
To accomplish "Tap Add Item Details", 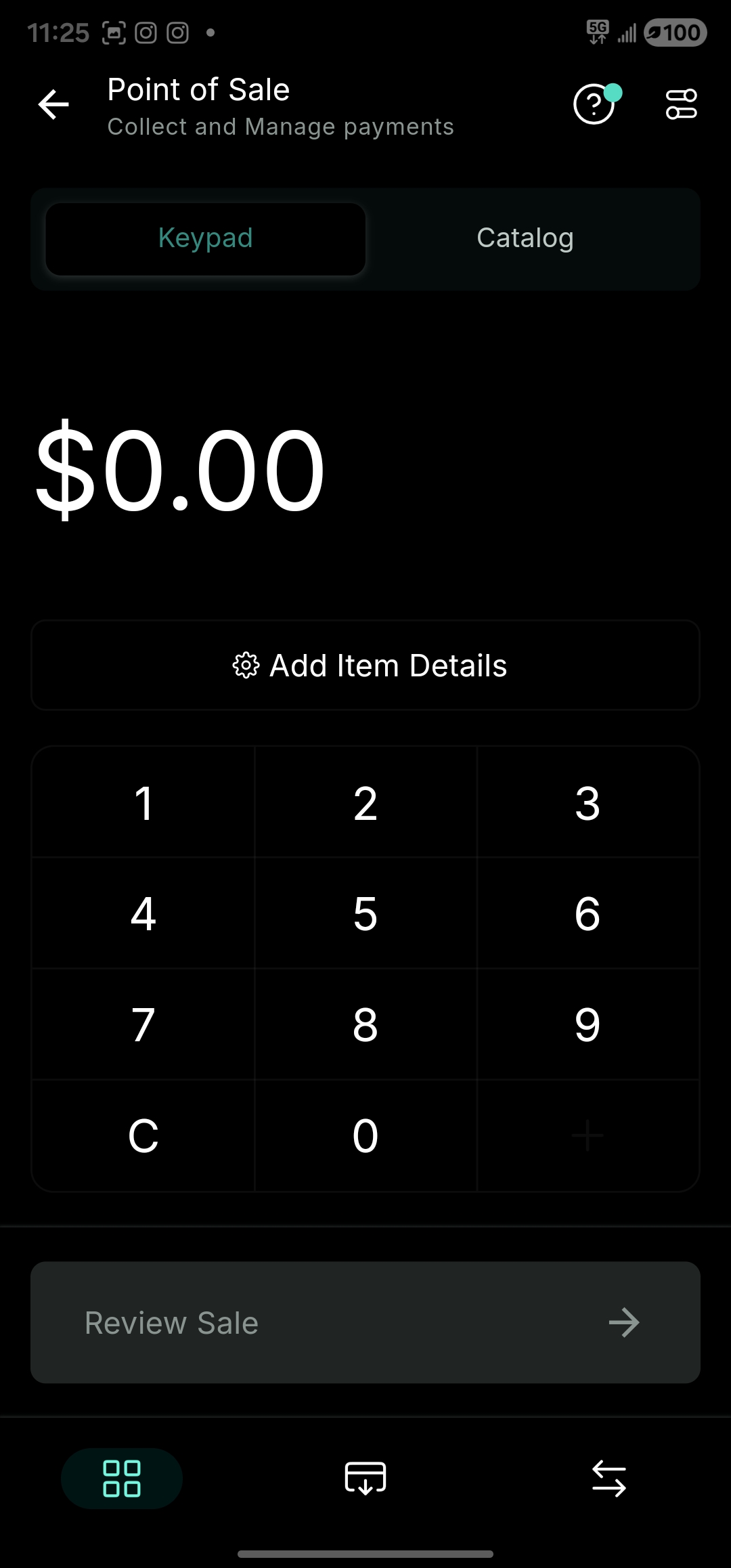I will (x=365, y=666).
